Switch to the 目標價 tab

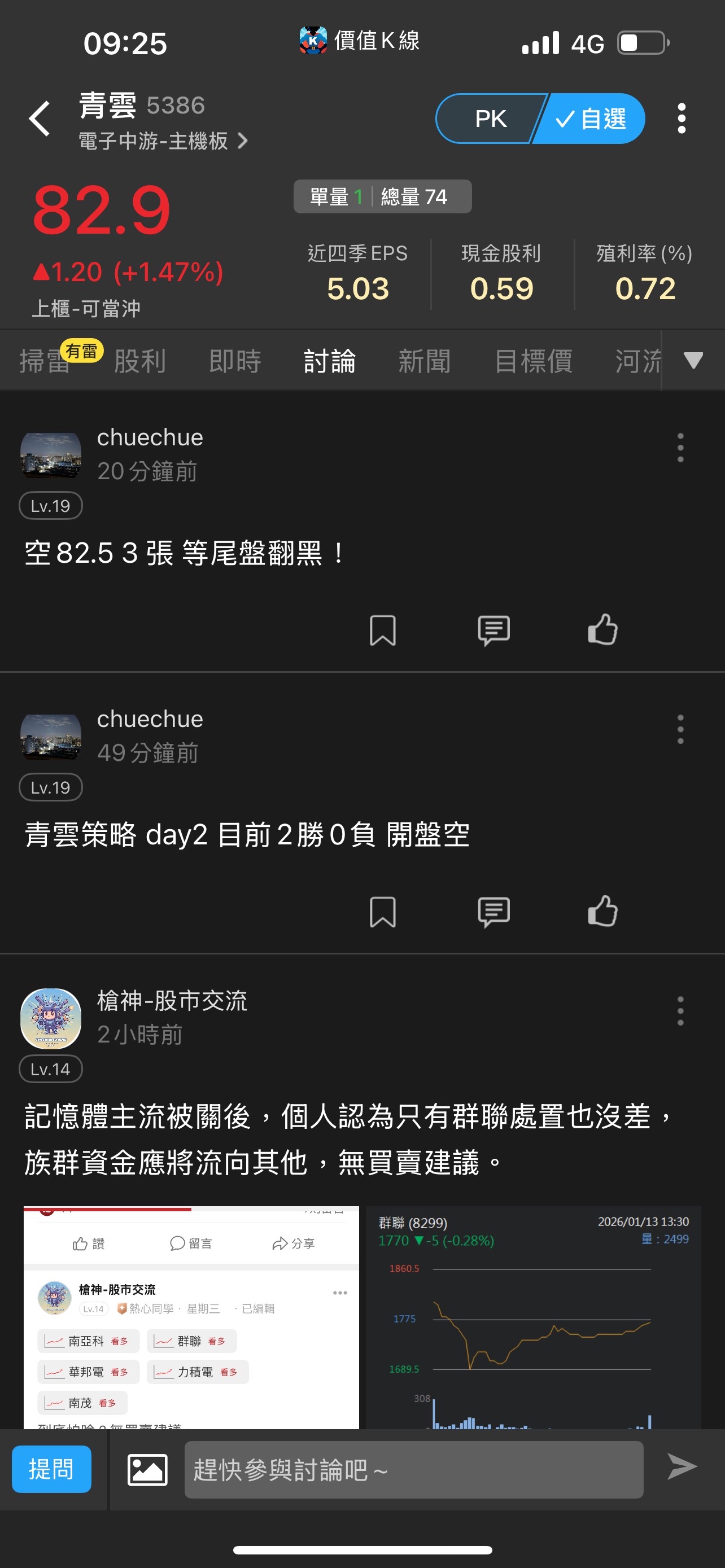[x=533, y=361]
